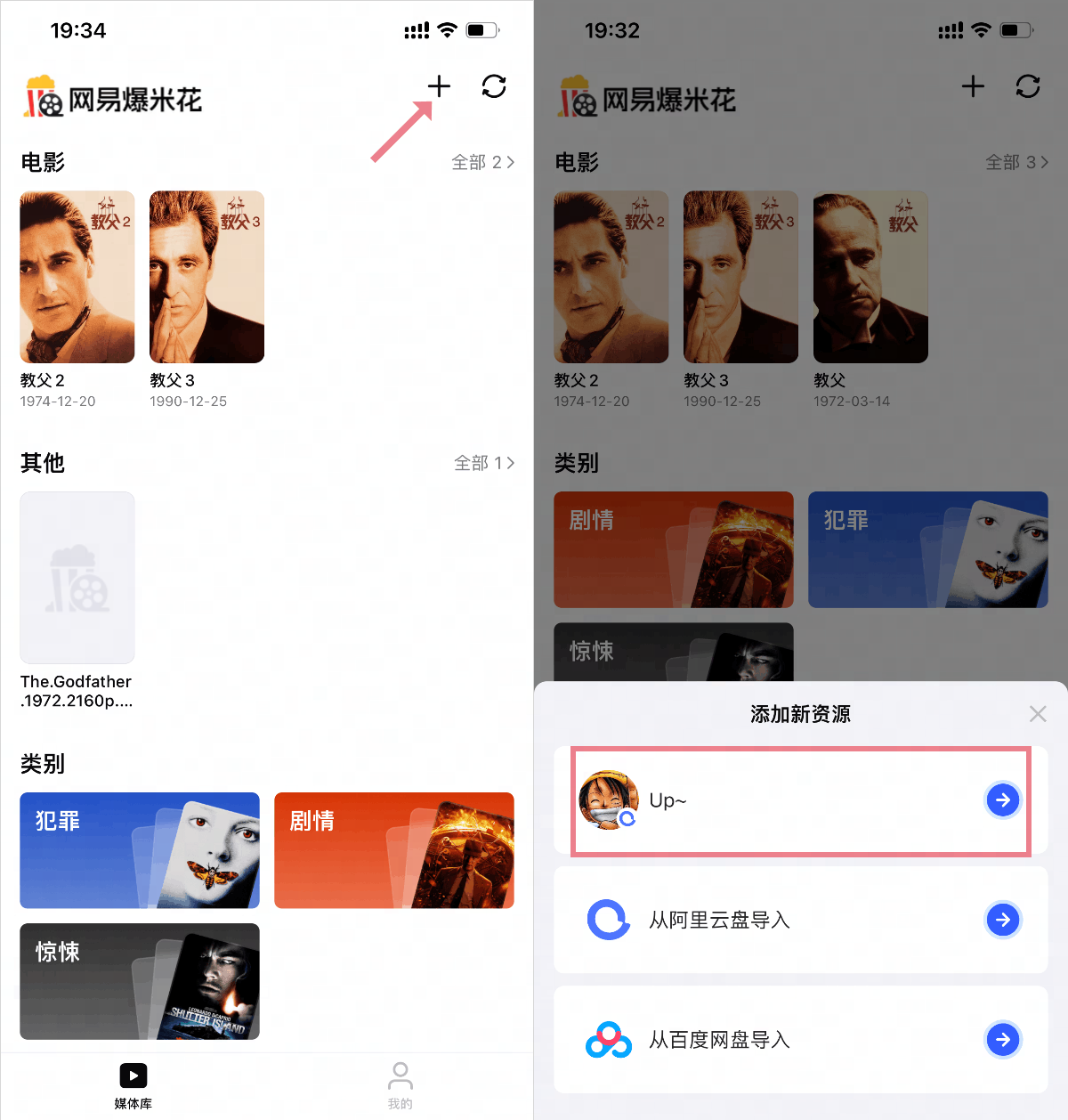Switch to the 媒体库 tab

pos(133,1084)
